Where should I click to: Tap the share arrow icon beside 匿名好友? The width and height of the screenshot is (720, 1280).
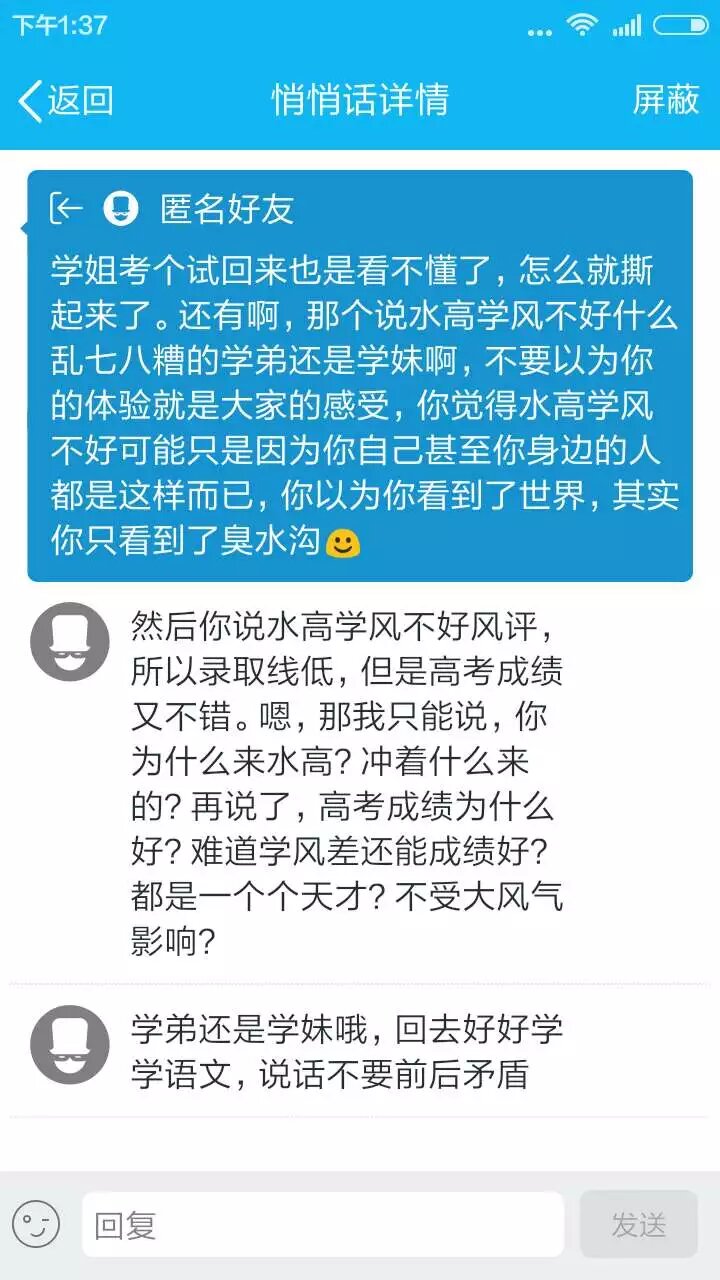[66, 208]
